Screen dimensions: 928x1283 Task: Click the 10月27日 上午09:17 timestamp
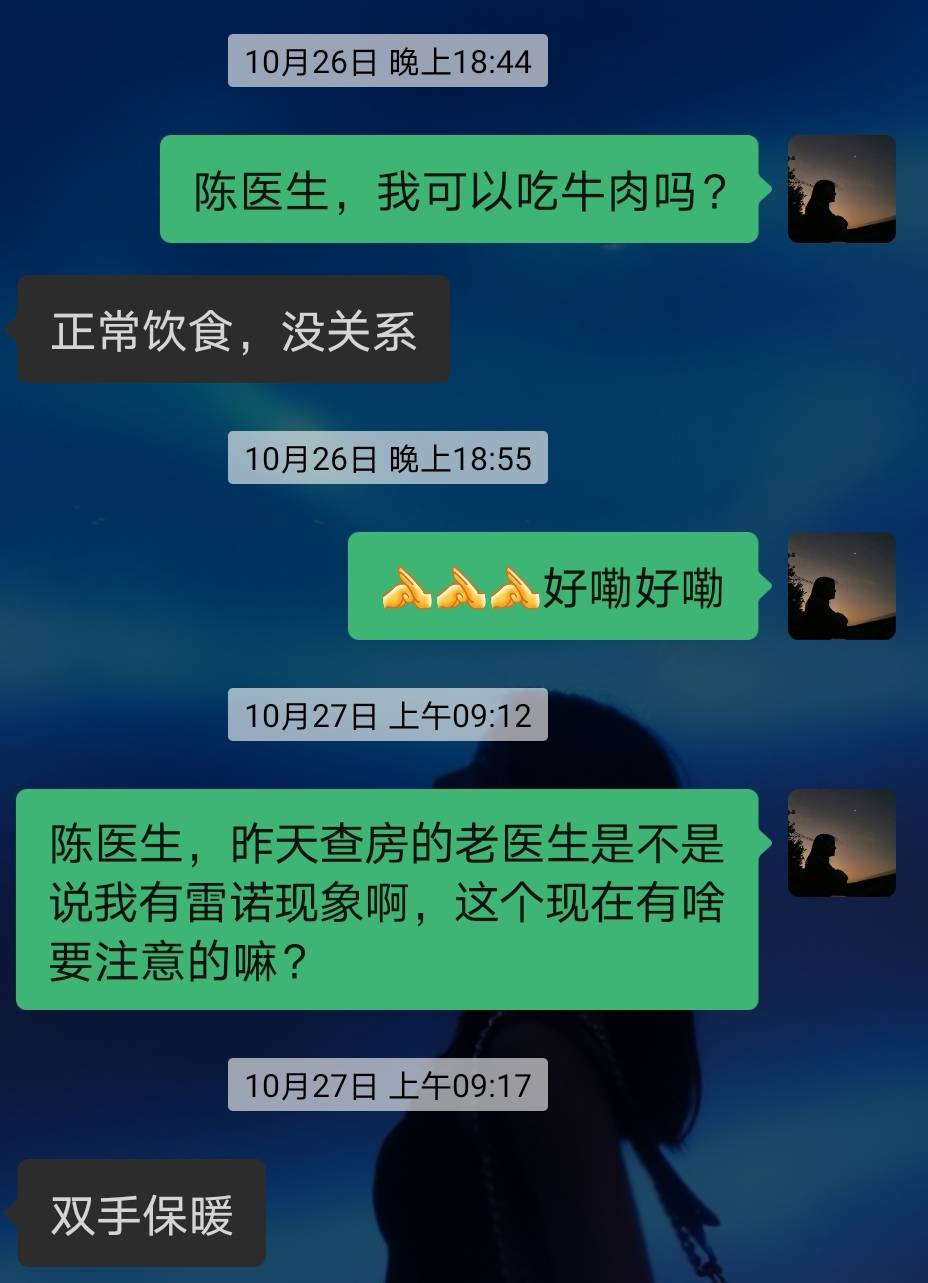tap(388, 1083)
